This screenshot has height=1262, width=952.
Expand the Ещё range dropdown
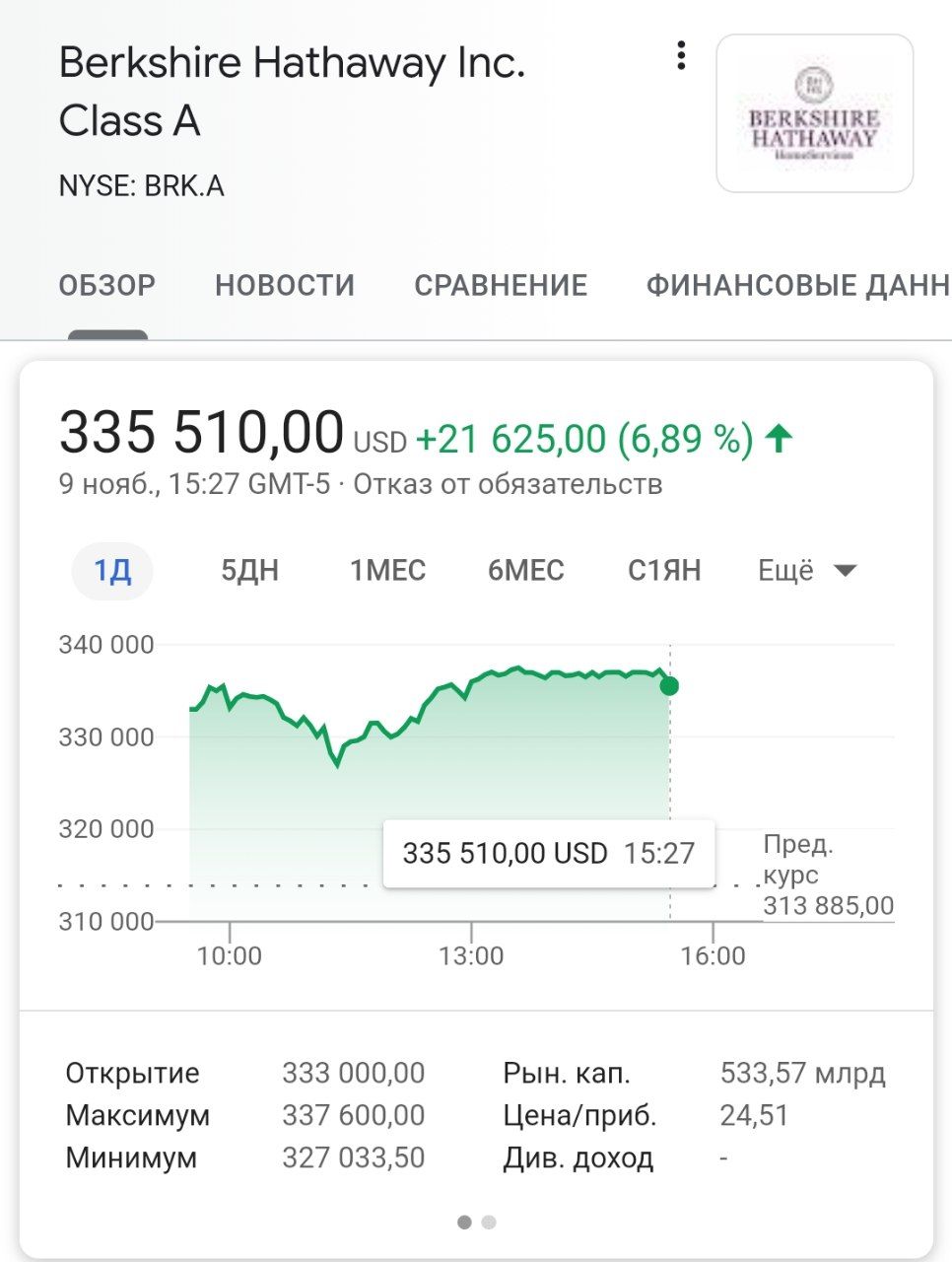pos(807,571)
